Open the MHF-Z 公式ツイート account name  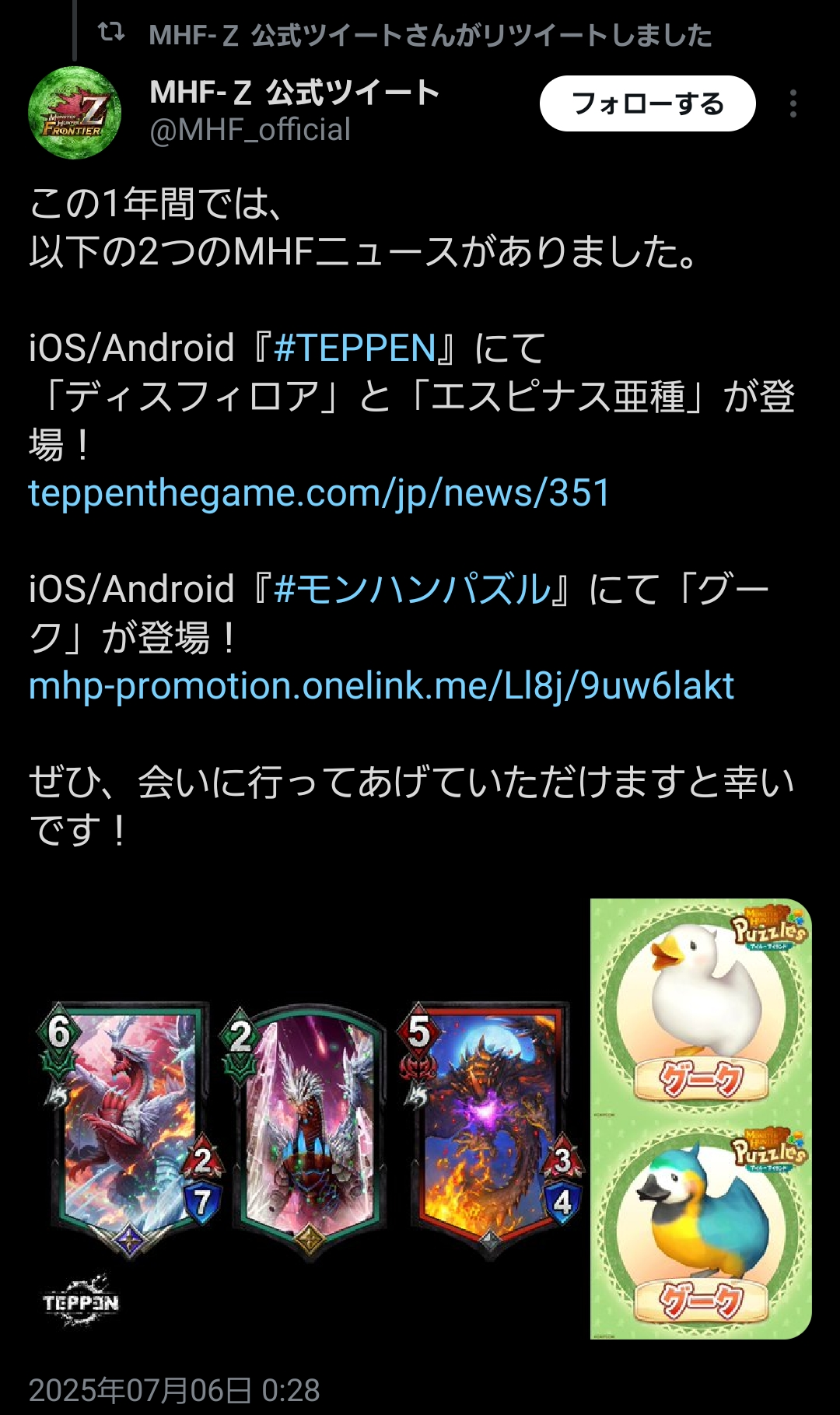click(x=295, y=93)
